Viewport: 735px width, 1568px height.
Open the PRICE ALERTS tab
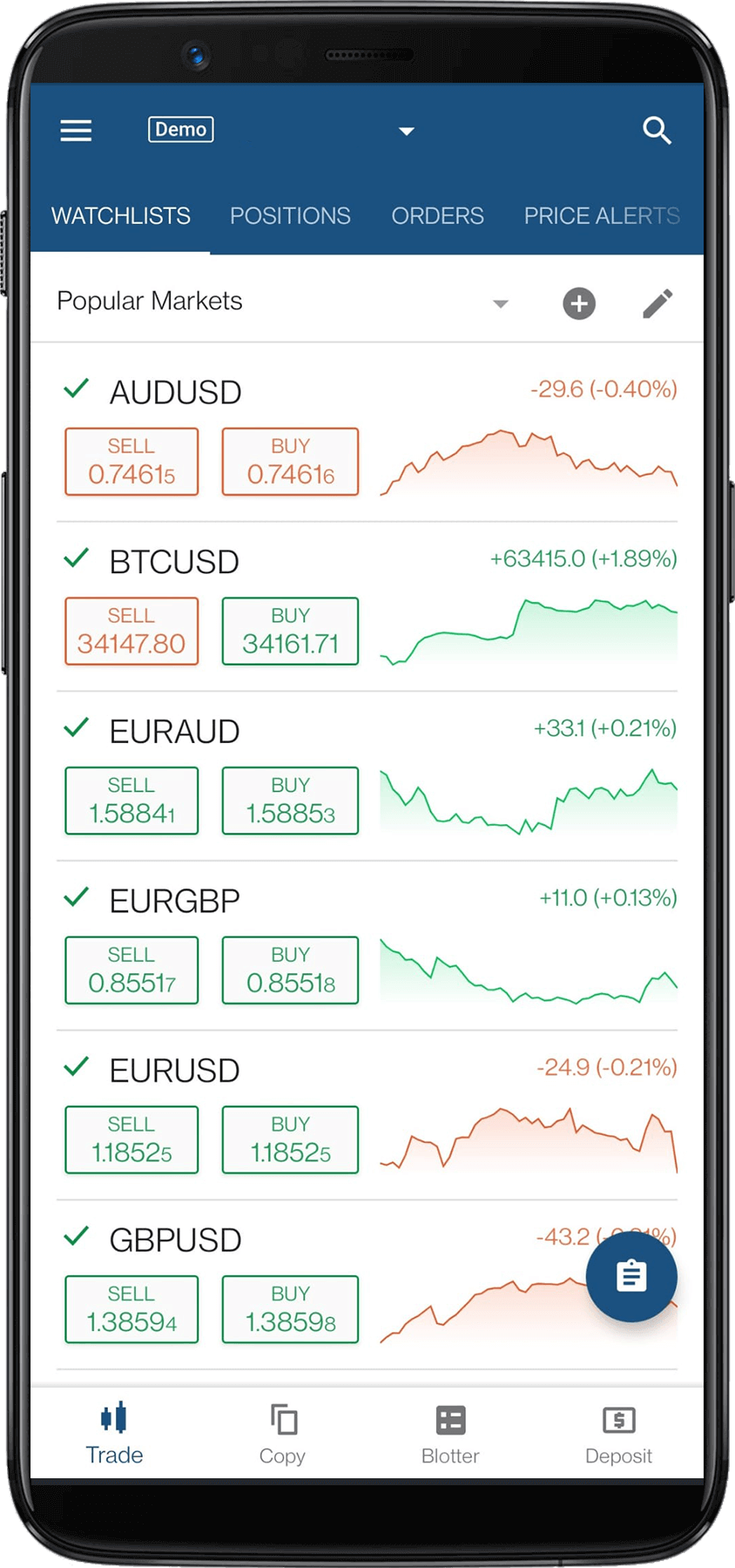(601, 216)
